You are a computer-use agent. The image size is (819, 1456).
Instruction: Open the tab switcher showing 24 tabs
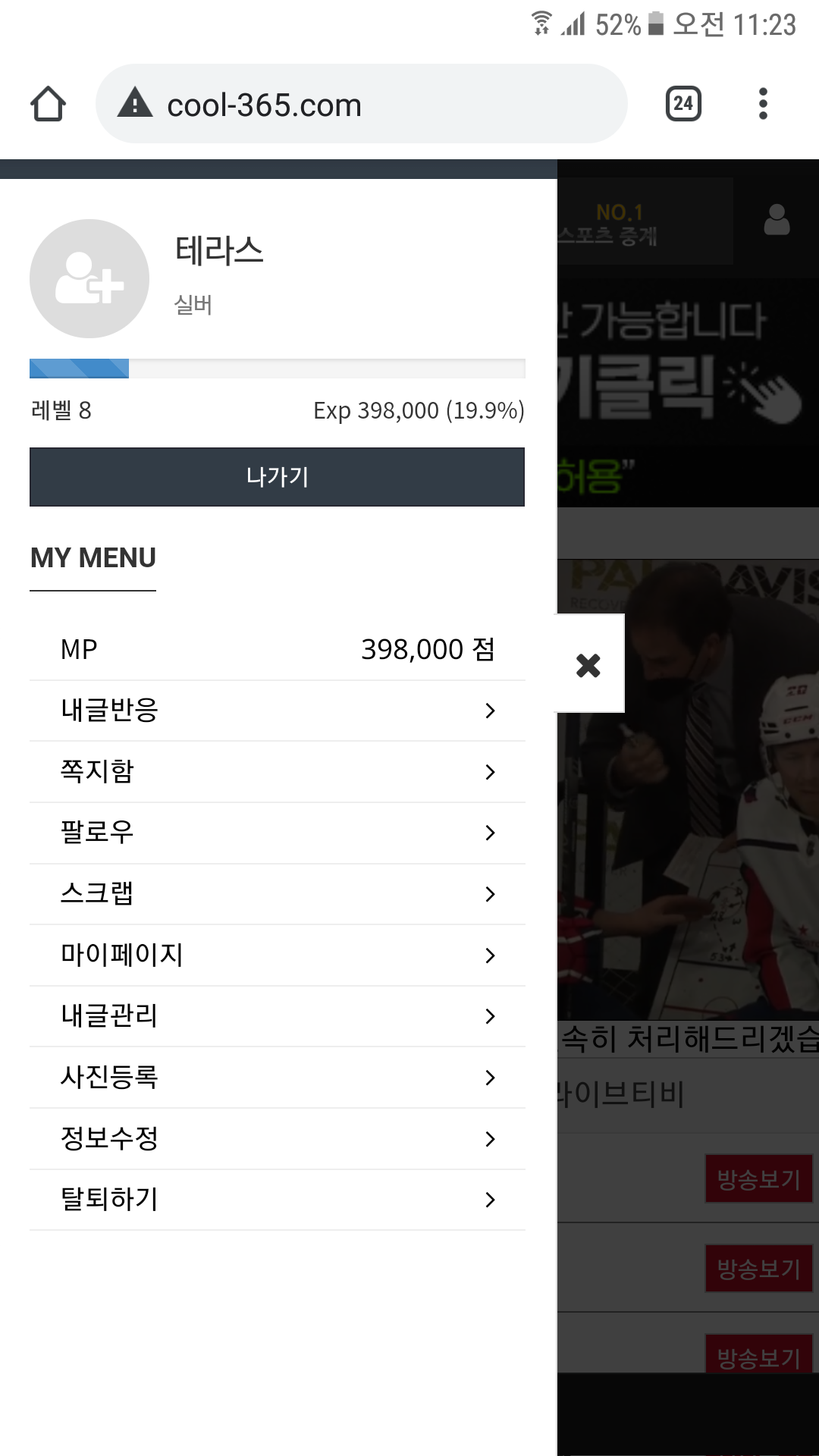(682, 104)
